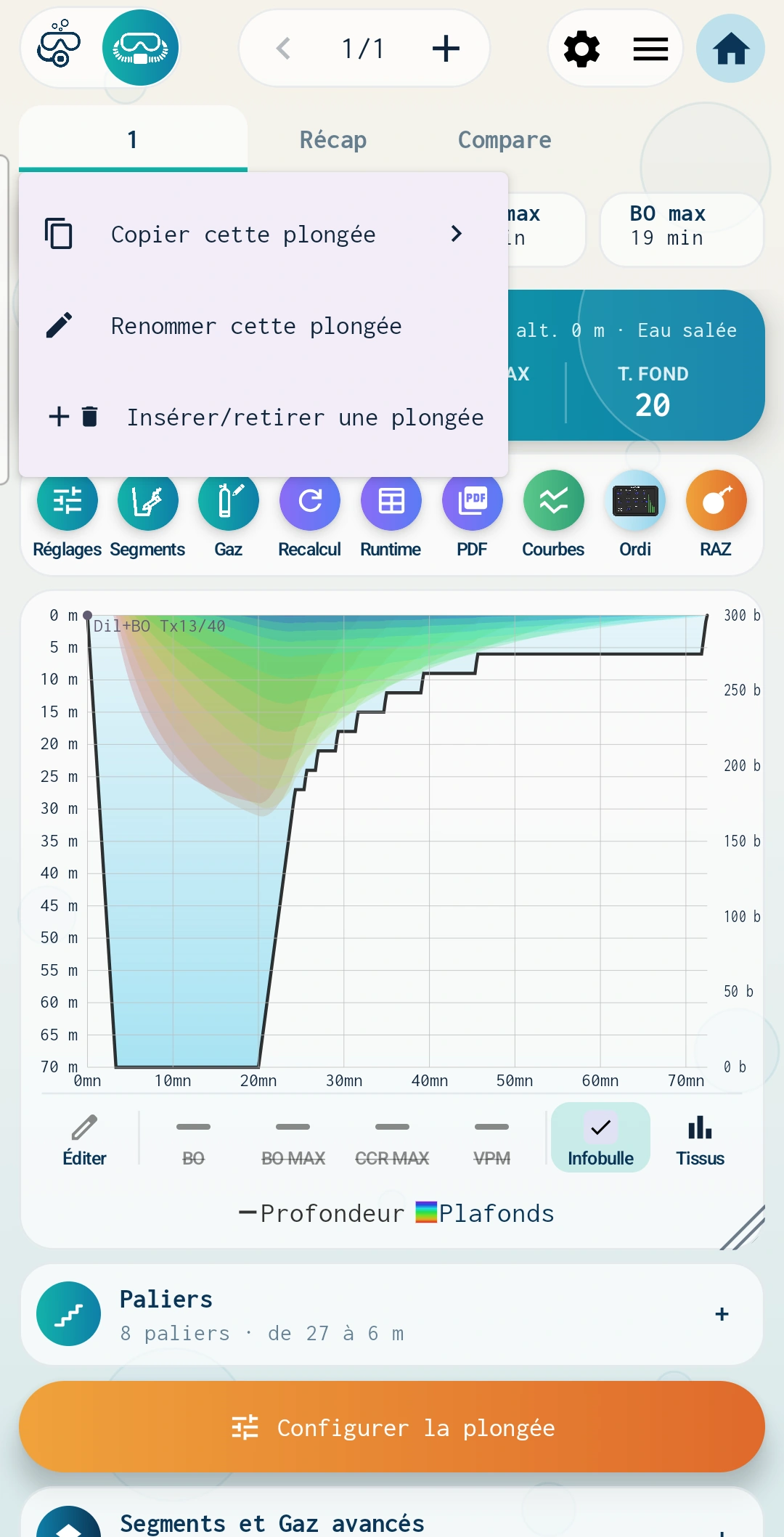Open Copier cette plongée submenu
This screenshot has width=784, height=1537.
point(264,235)
